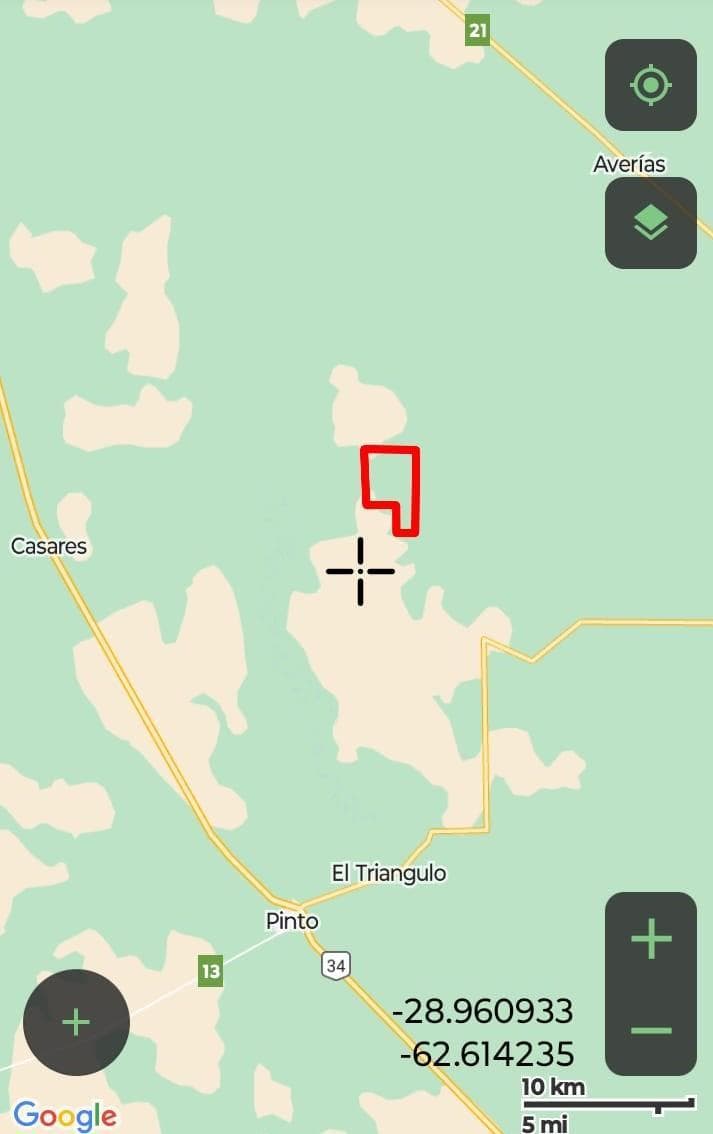
Task: Tap the round add floating button
Action: click(x=76, y=1022)
